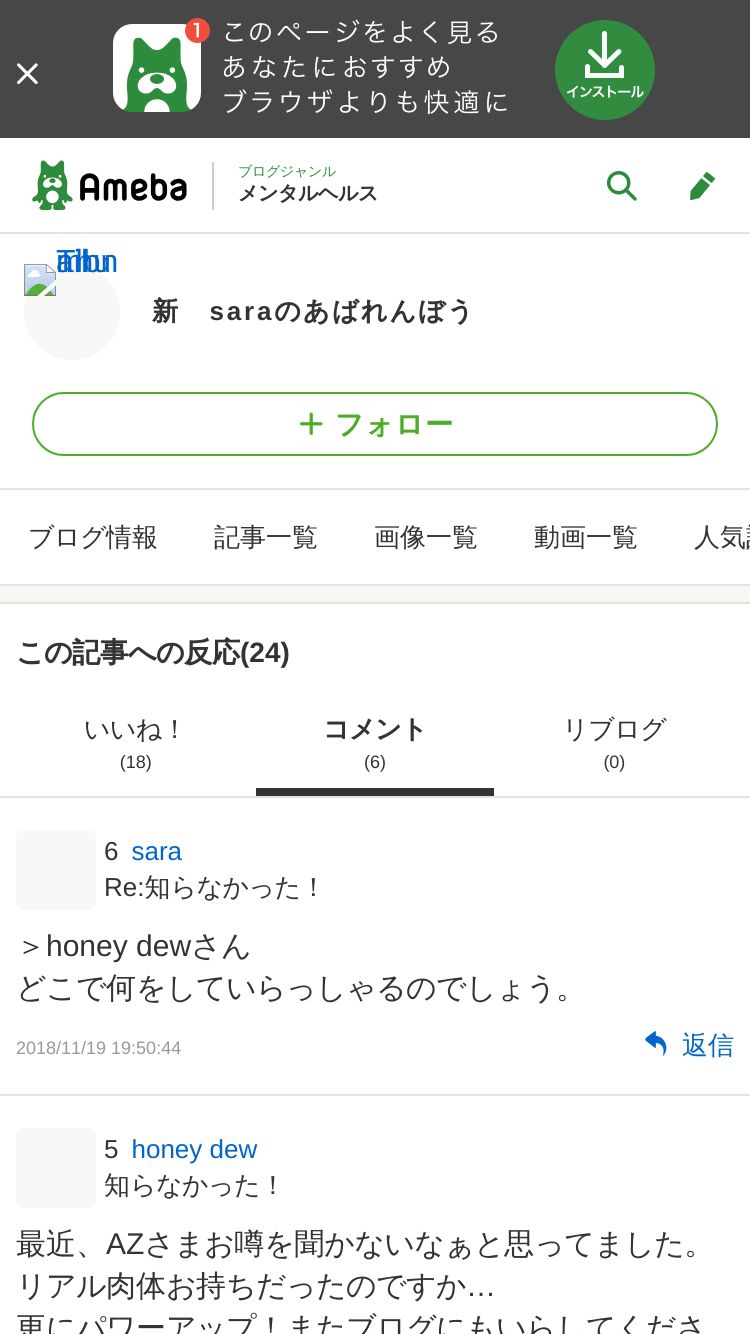This screenshot has height=1334, width=750.
Task: Open blog title 新 saraのあばれんぼう
Action: [x=312, y=311]
